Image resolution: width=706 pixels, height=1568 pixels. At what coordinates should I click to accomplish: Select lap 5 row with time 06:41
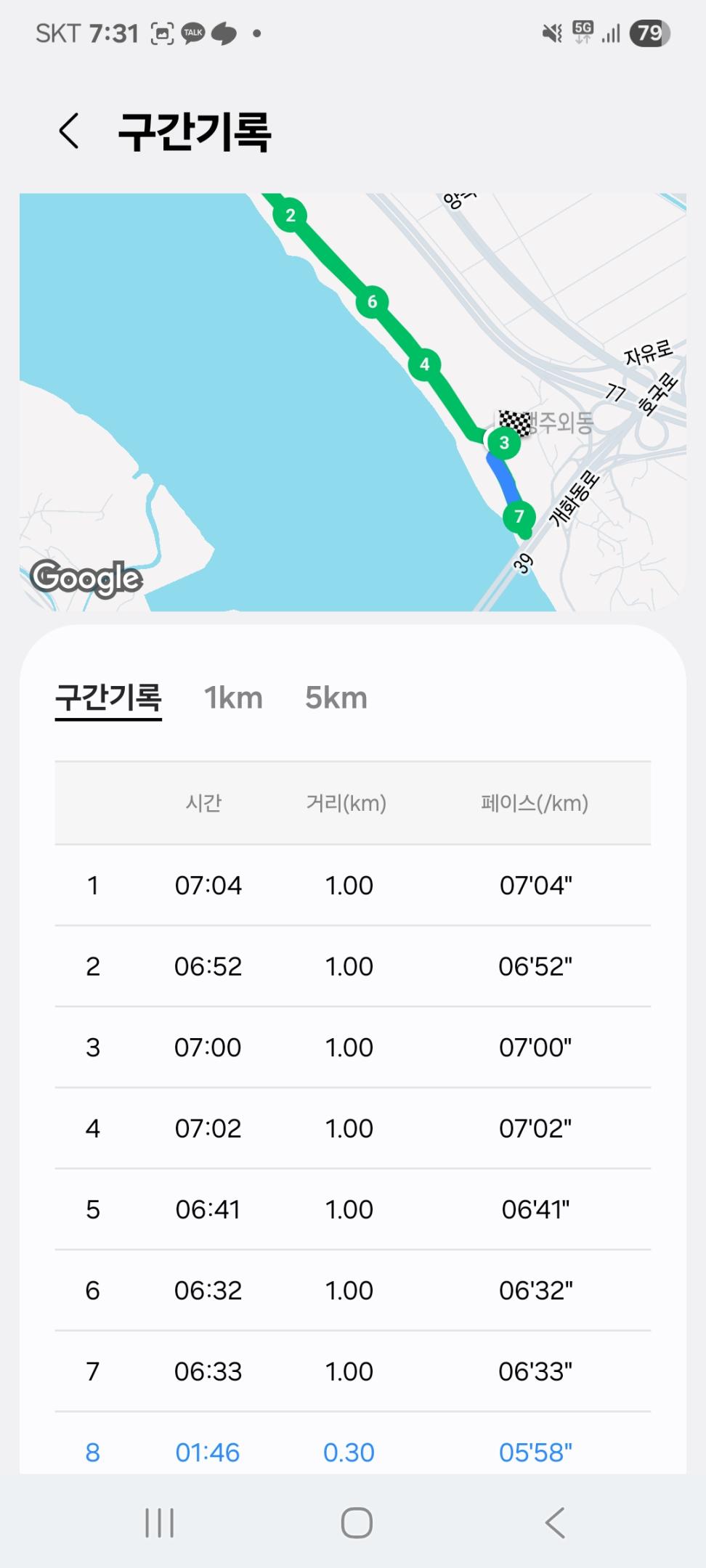(x=352, y=1209)
